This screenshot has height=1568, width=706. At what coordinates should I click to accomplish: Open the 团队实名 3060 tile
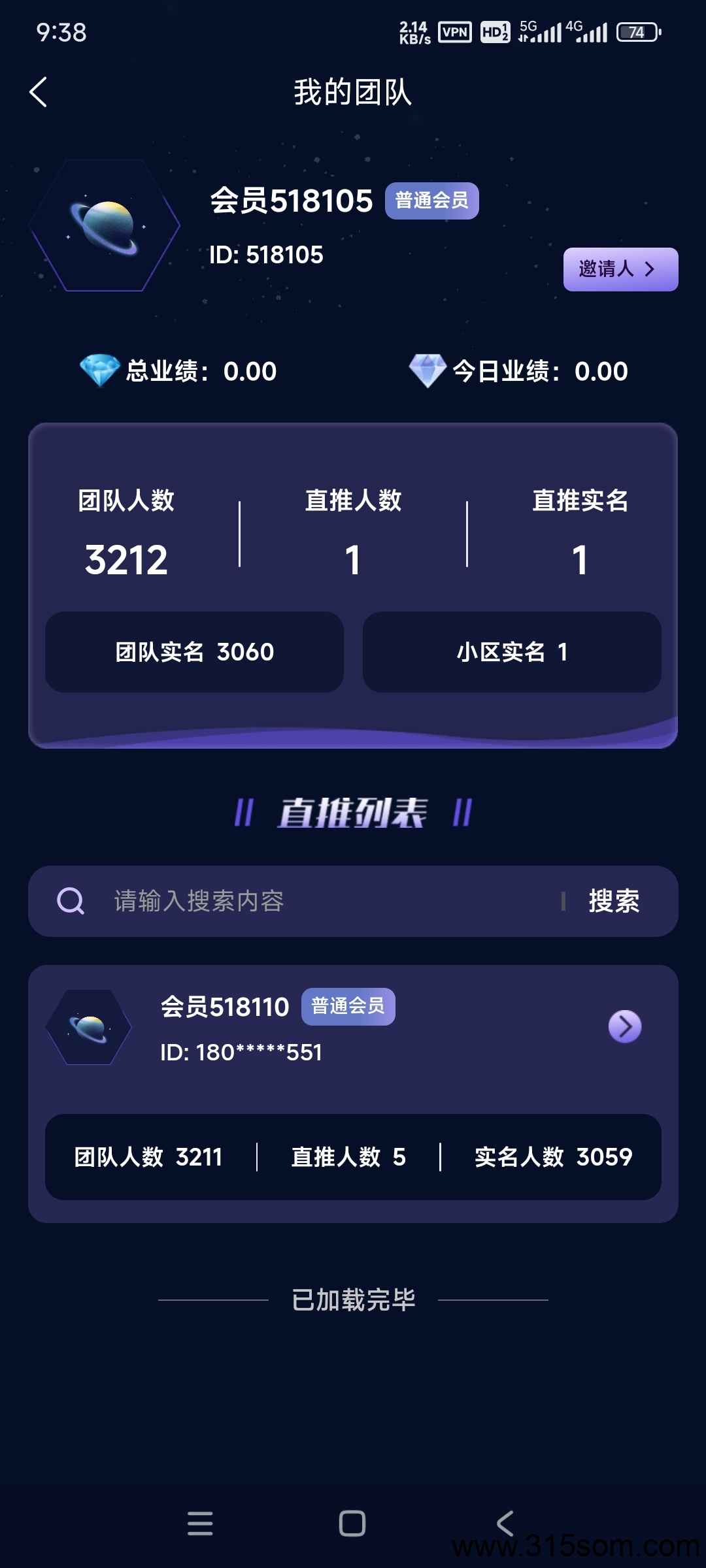coord(194,652)
